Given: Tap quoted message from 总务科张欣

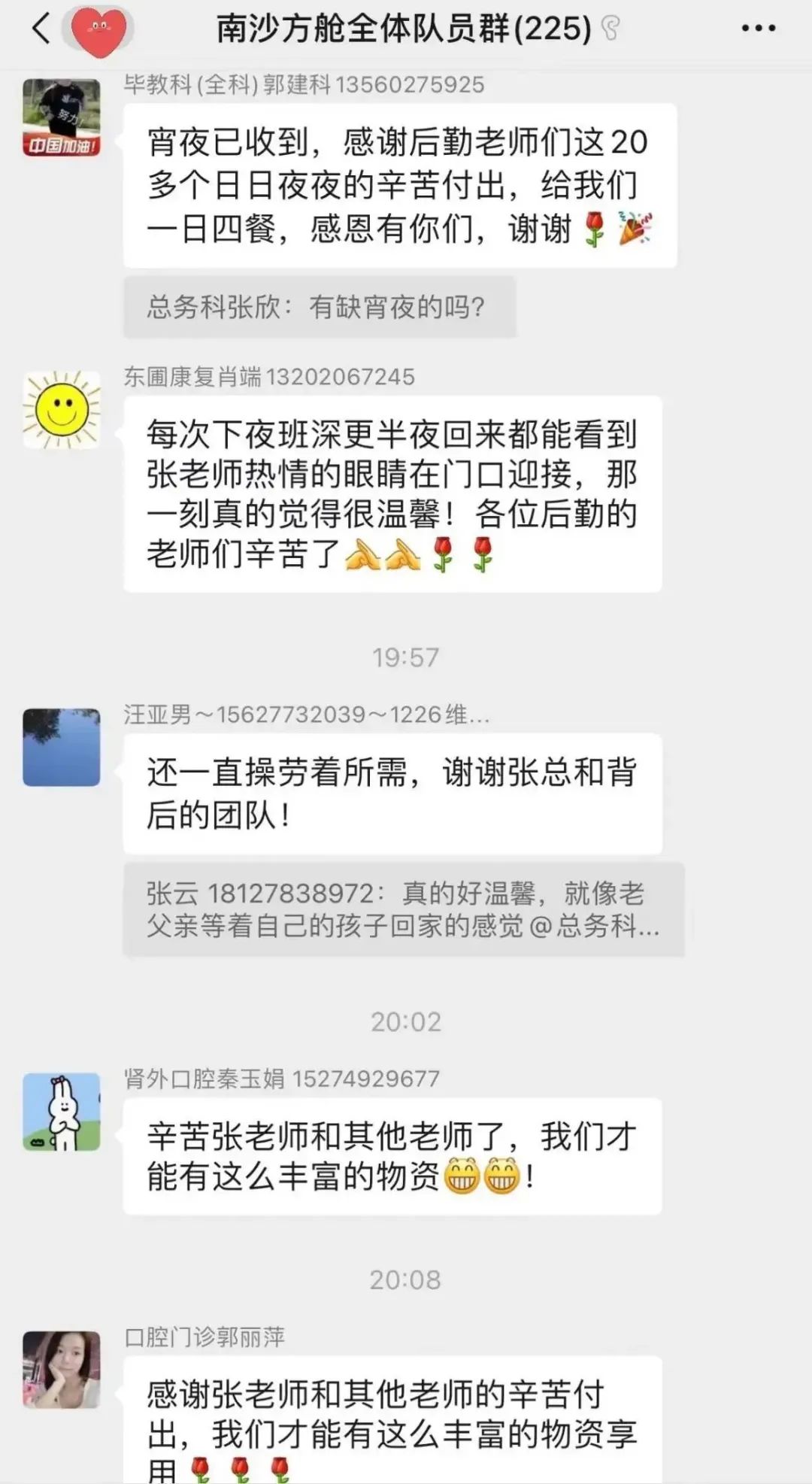Looking at the screenshot, I should [x=320, y=307].
